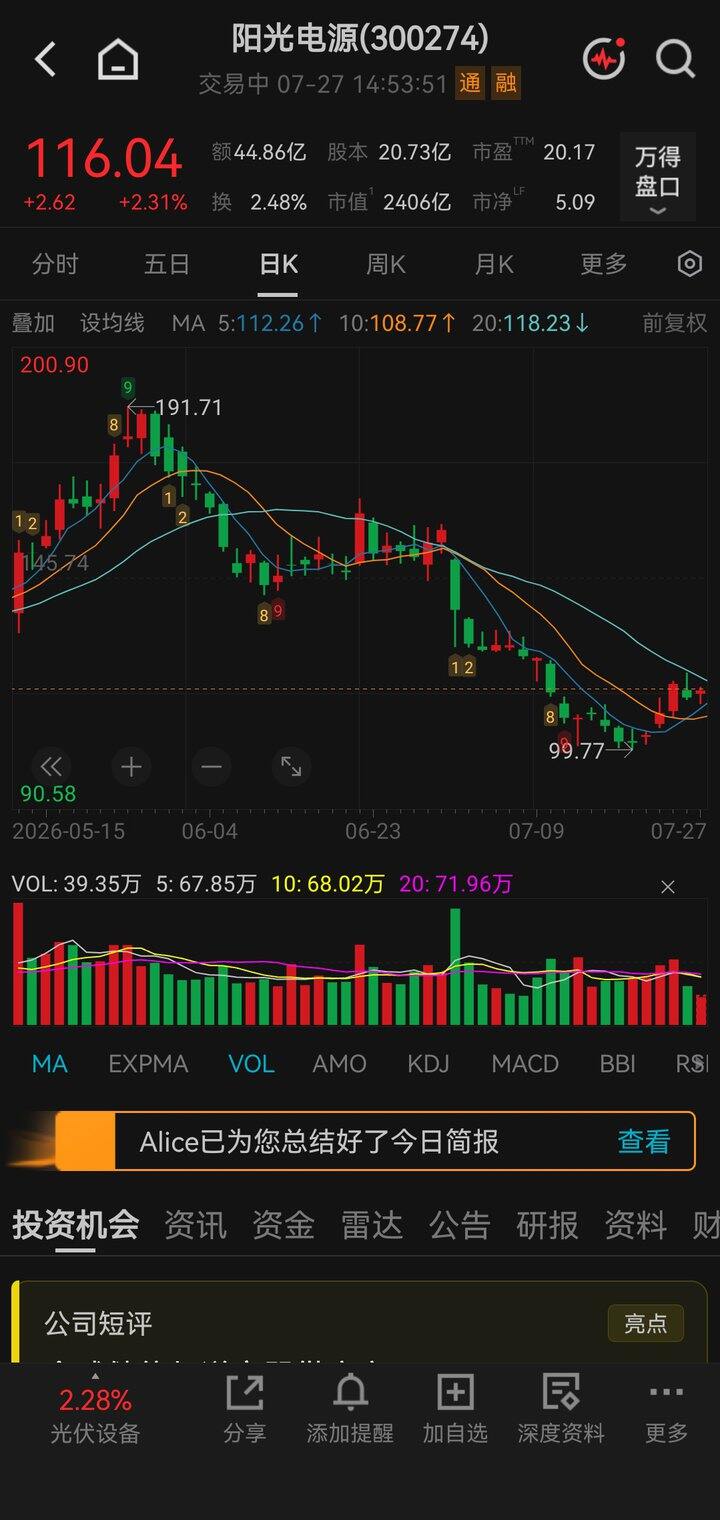Image resolution: width=720 pixels, height=1520 pixels.
Task: Open 设均线 moving average settings
Action: click(112, 323)
